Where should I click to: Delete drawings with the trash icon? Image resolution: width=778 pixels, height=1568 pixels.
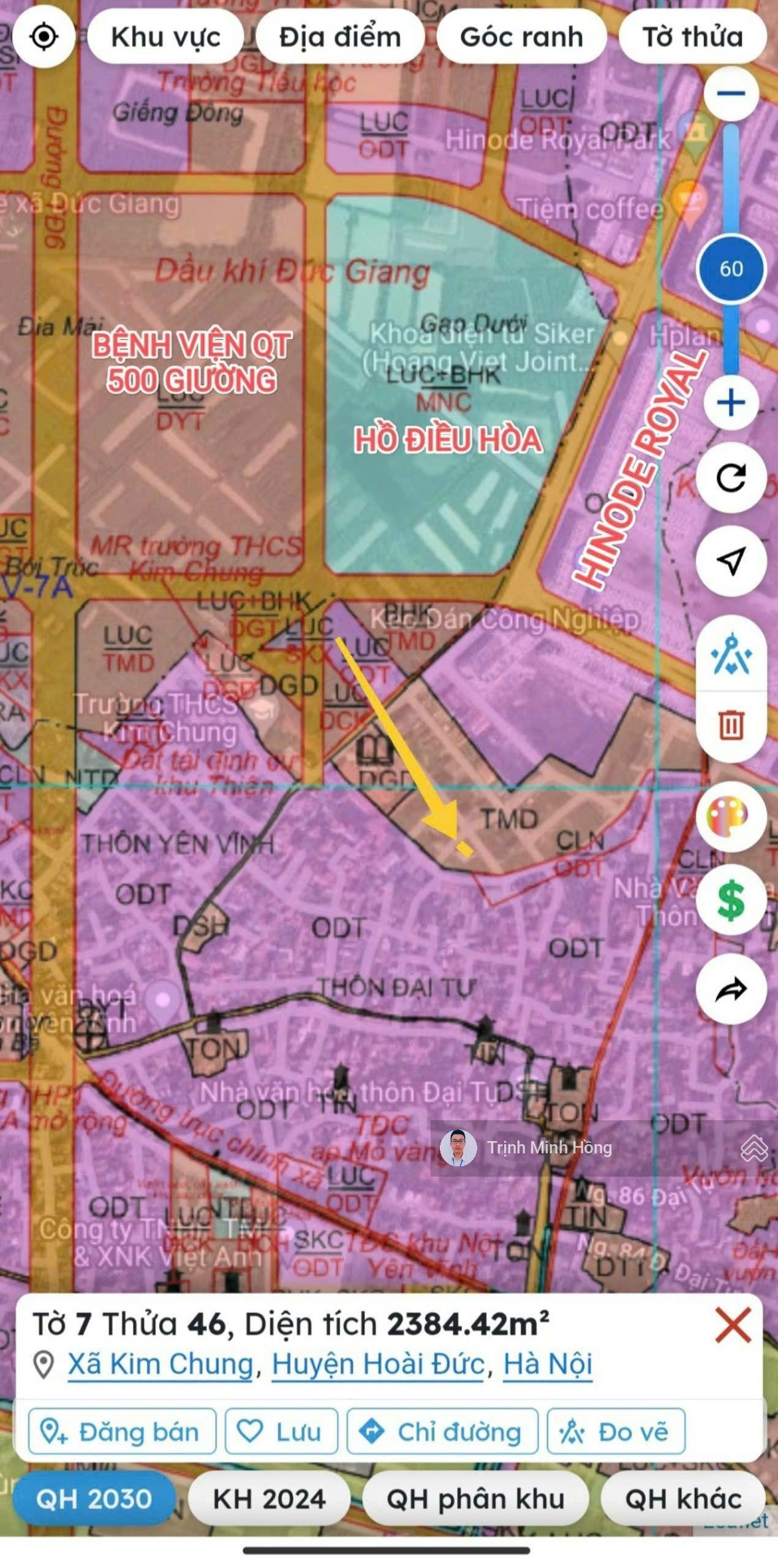click(731, 726)
